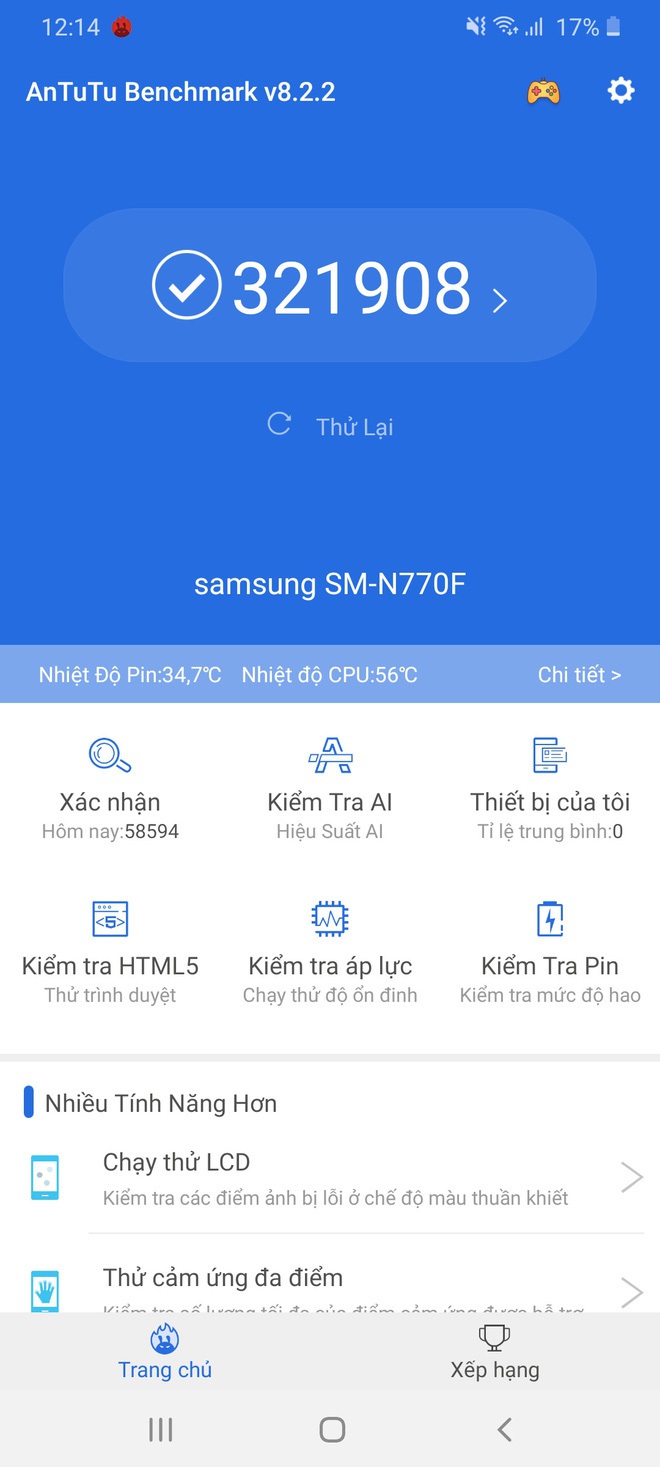Open Xác nhận verification
The height and width of the screenshot is (1467, 660).
click(x=110, y=788)
